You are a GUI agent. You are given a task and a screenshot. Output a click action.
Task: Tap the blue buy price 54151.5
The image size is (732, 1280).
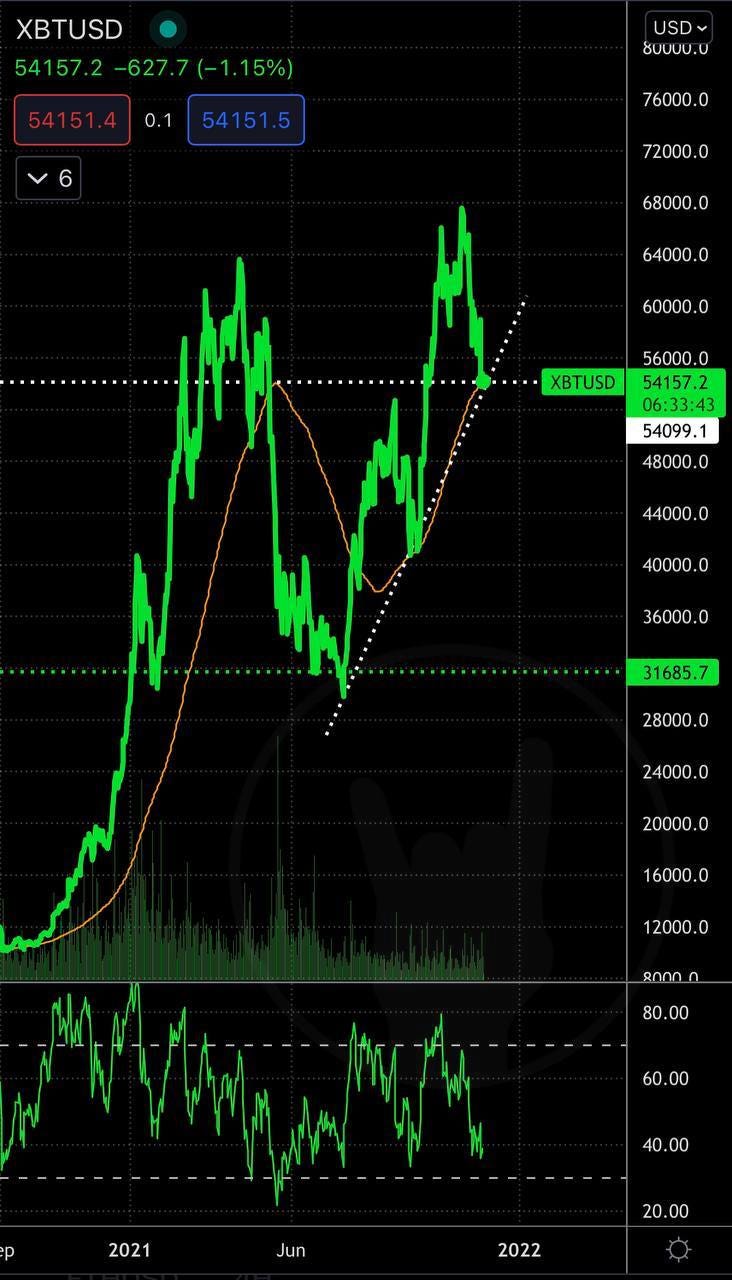pos(246,121)
